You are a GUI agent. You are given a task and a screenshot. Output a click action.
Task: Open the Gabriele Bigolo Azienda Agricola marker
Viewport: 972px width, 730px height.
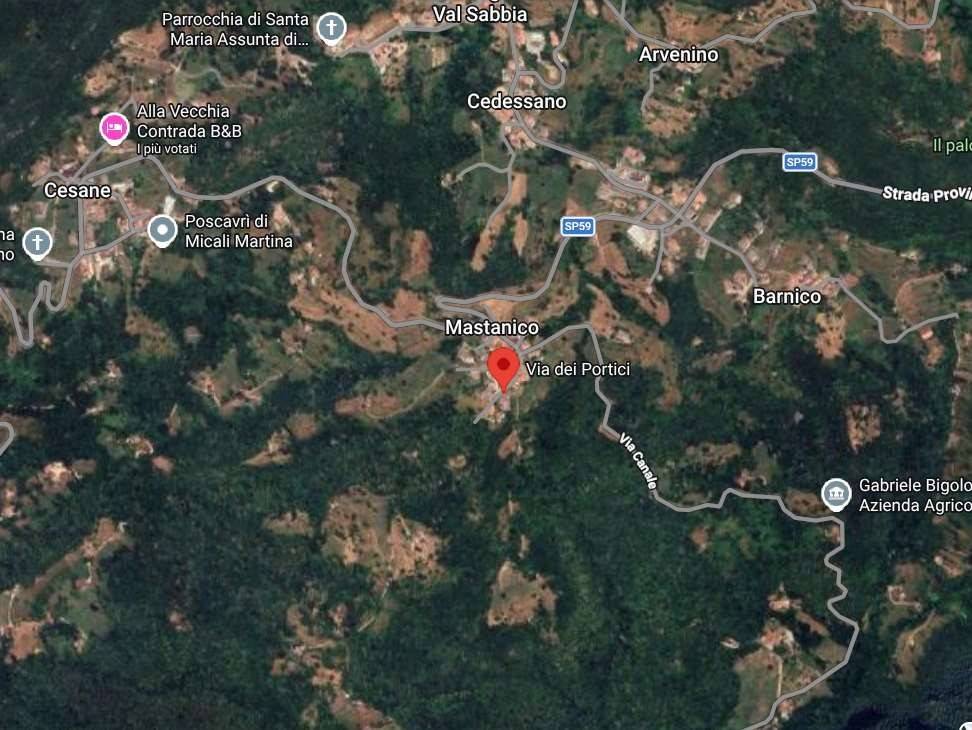click(836, 493)
